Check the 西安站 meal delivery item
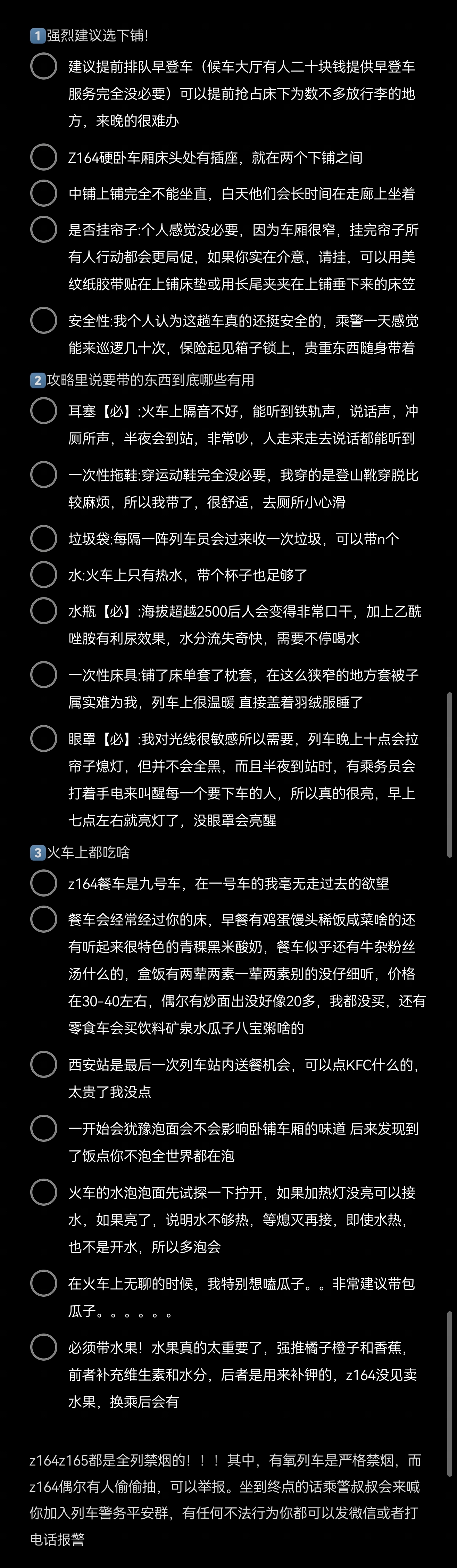The image size is (457, 1568). pos(44,1065)
